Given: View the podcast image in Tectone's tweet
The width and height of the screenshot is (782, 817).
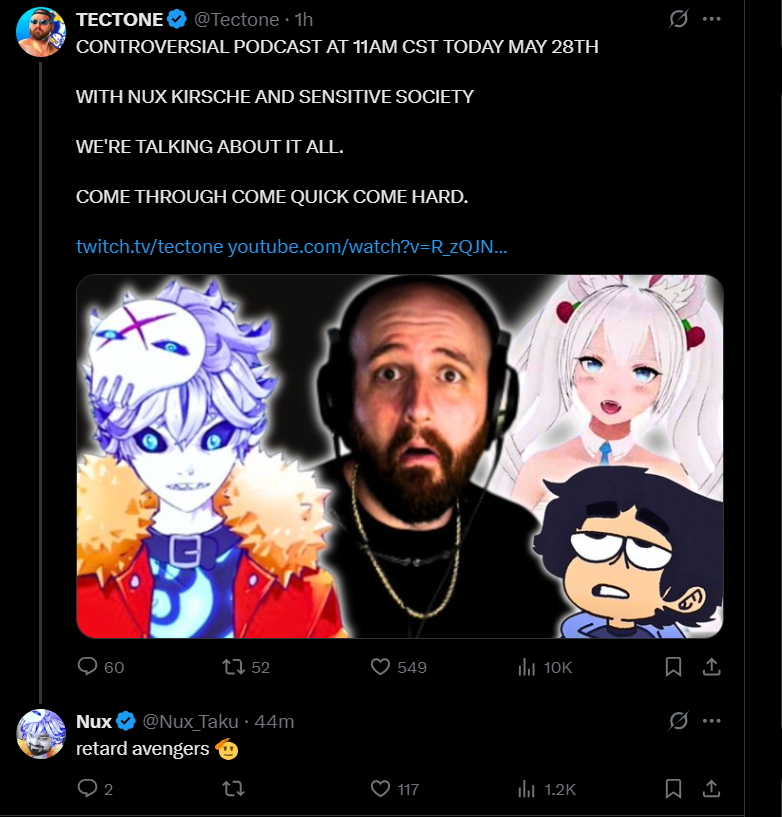Looking at the screenshot, I should coord(400,456).
